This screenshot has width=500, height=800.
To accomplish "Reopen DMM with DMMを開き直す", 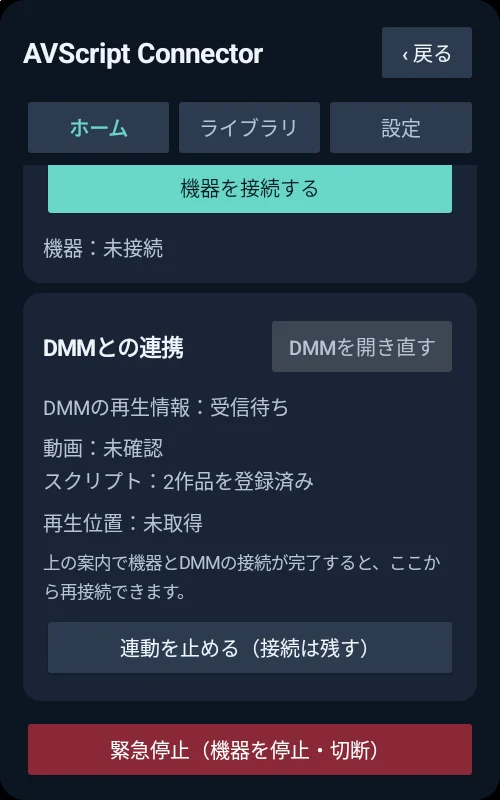I will tap(362, 346).
